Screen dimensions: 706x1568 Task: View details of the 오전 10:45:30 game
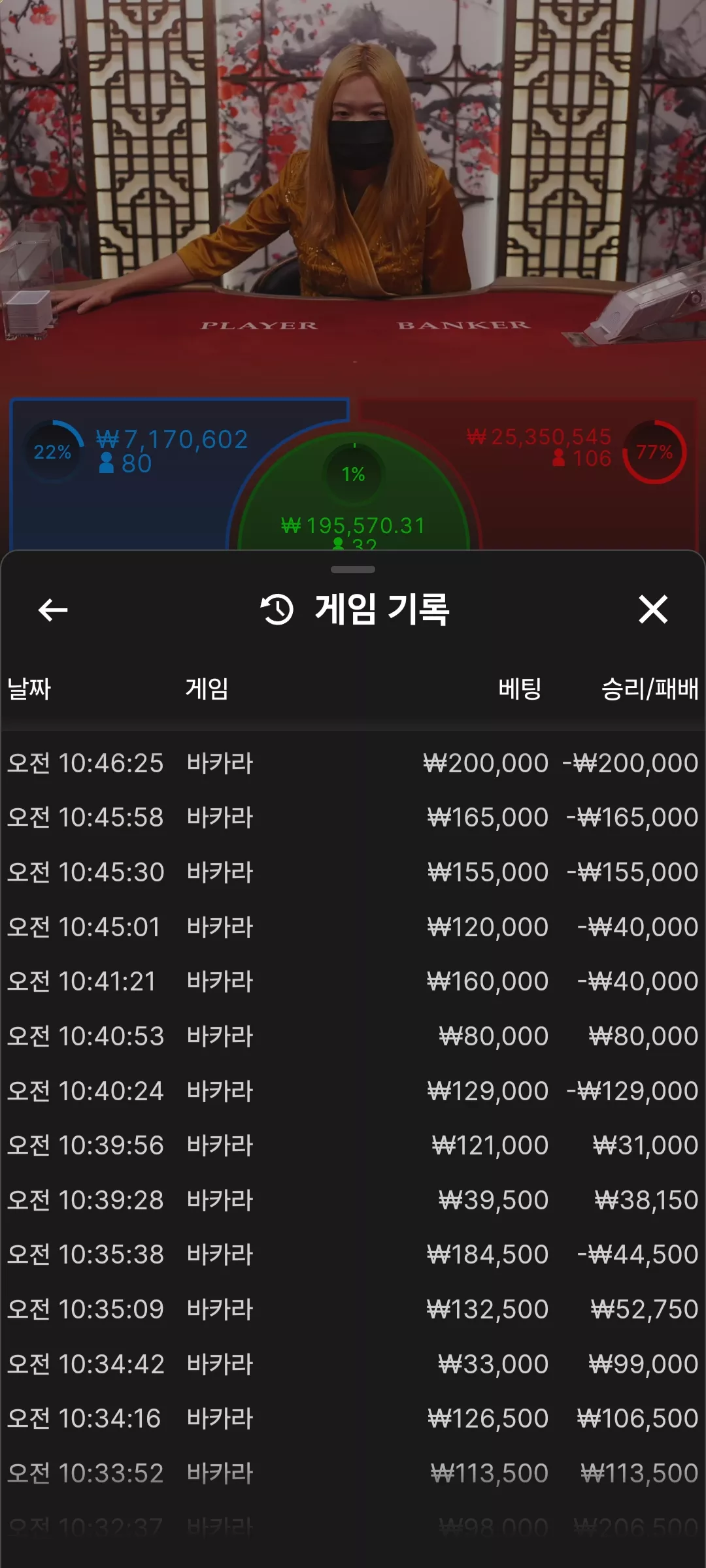[353, 872]
